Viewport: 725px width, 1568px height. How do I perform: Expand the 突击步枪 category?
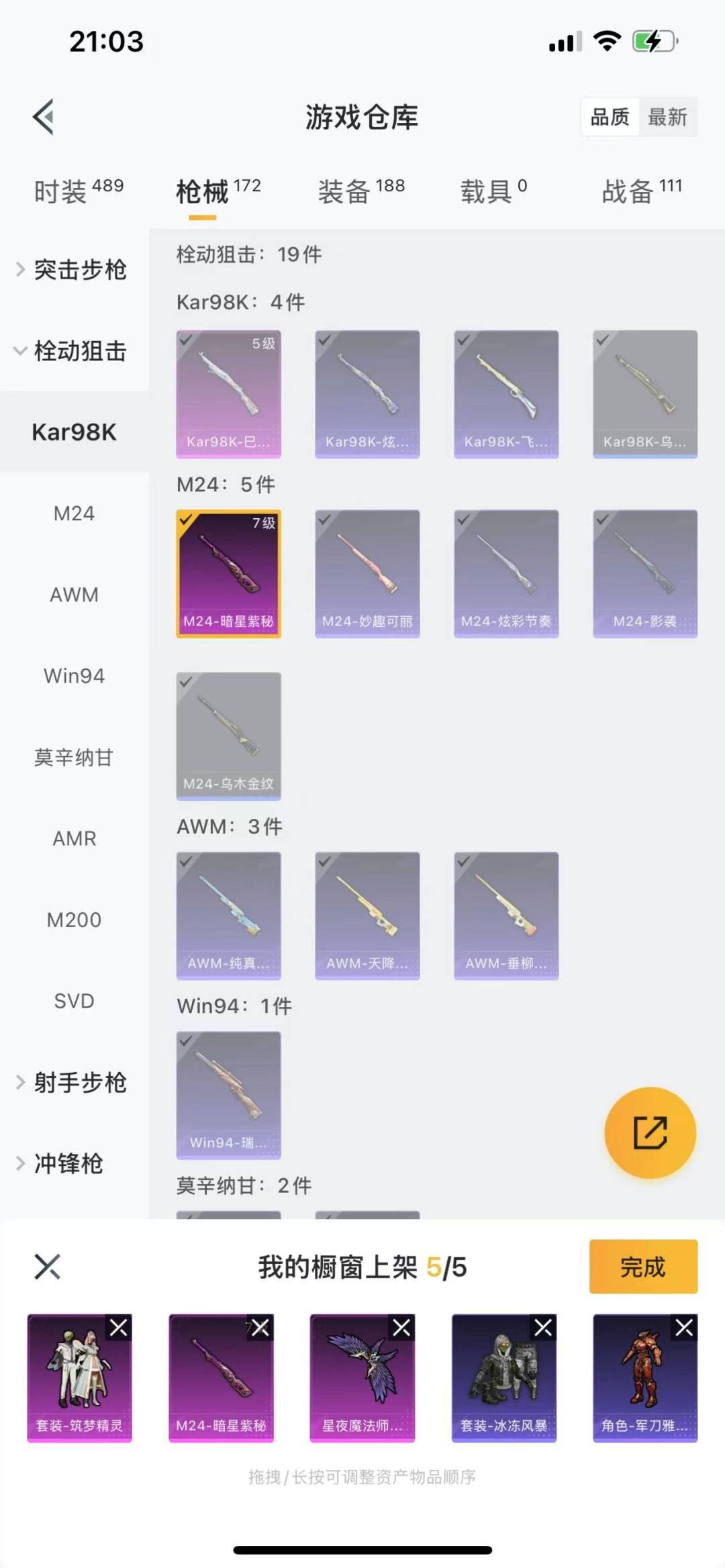pos(72,270)
